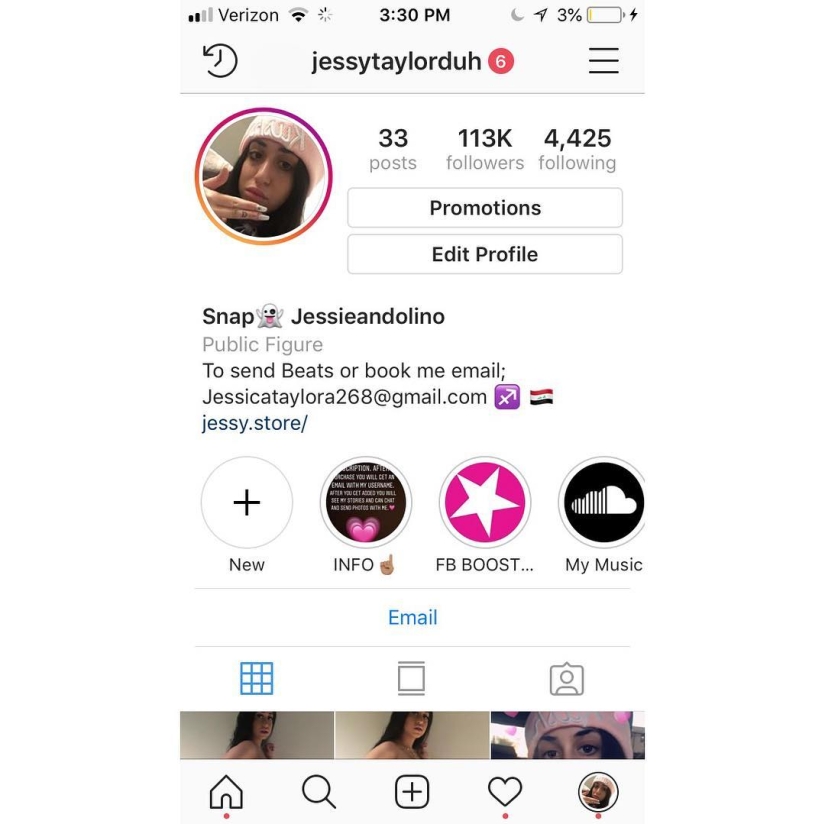The width and height of the screenshot is (825, 824).
Task: Tap the Email contact button
Action: (412, 617)
